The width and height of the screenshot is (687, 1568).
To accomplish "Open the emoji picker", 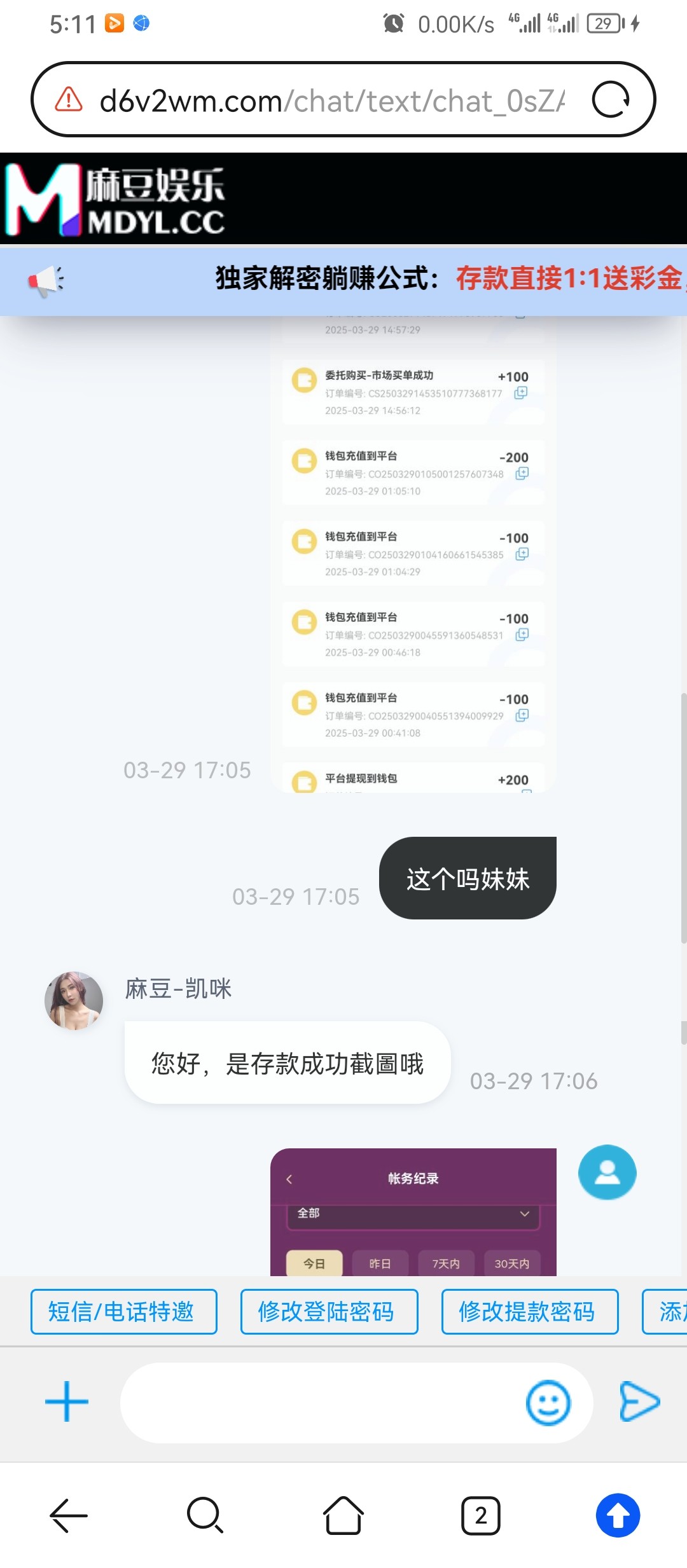I will pos(548,1402).
